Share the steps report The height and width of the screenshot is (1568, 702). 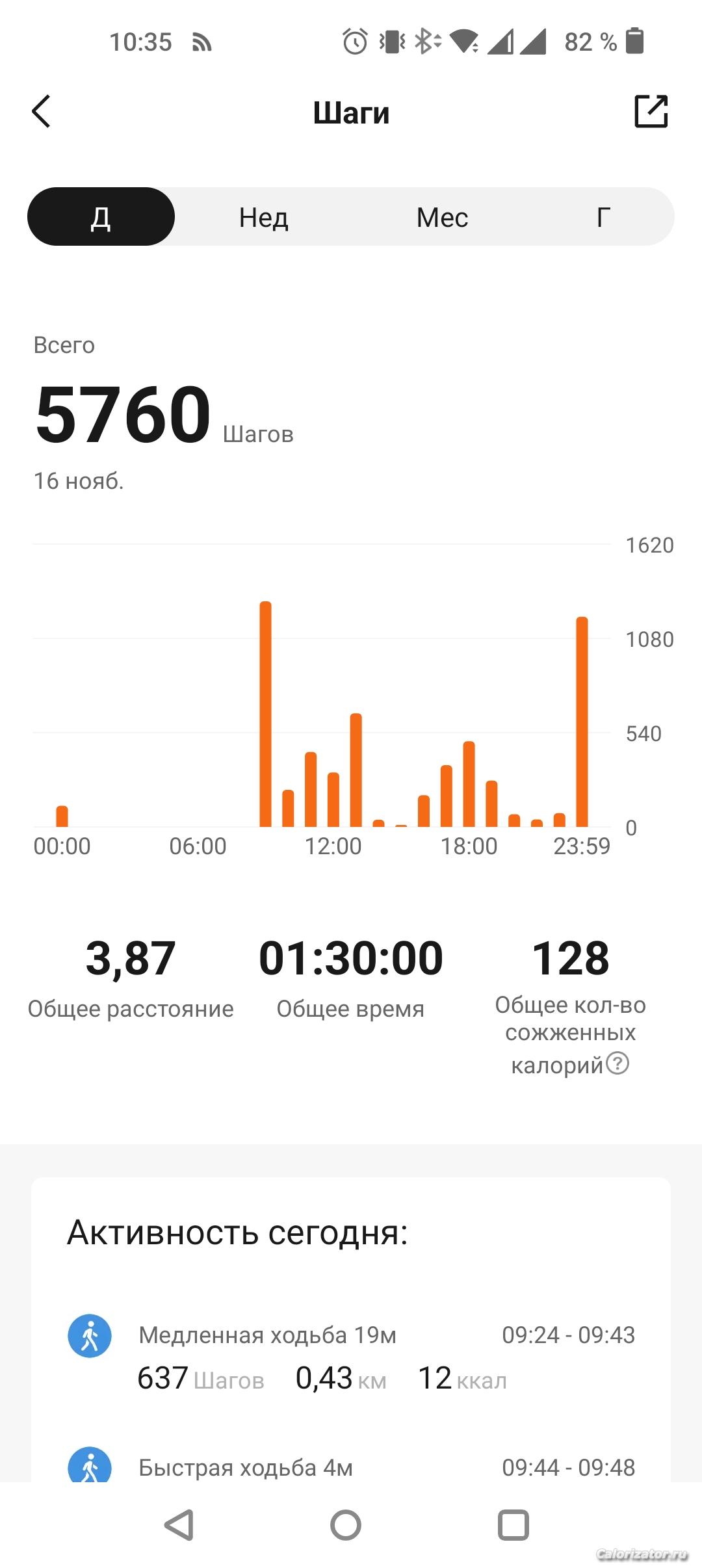tap(651, 111)
